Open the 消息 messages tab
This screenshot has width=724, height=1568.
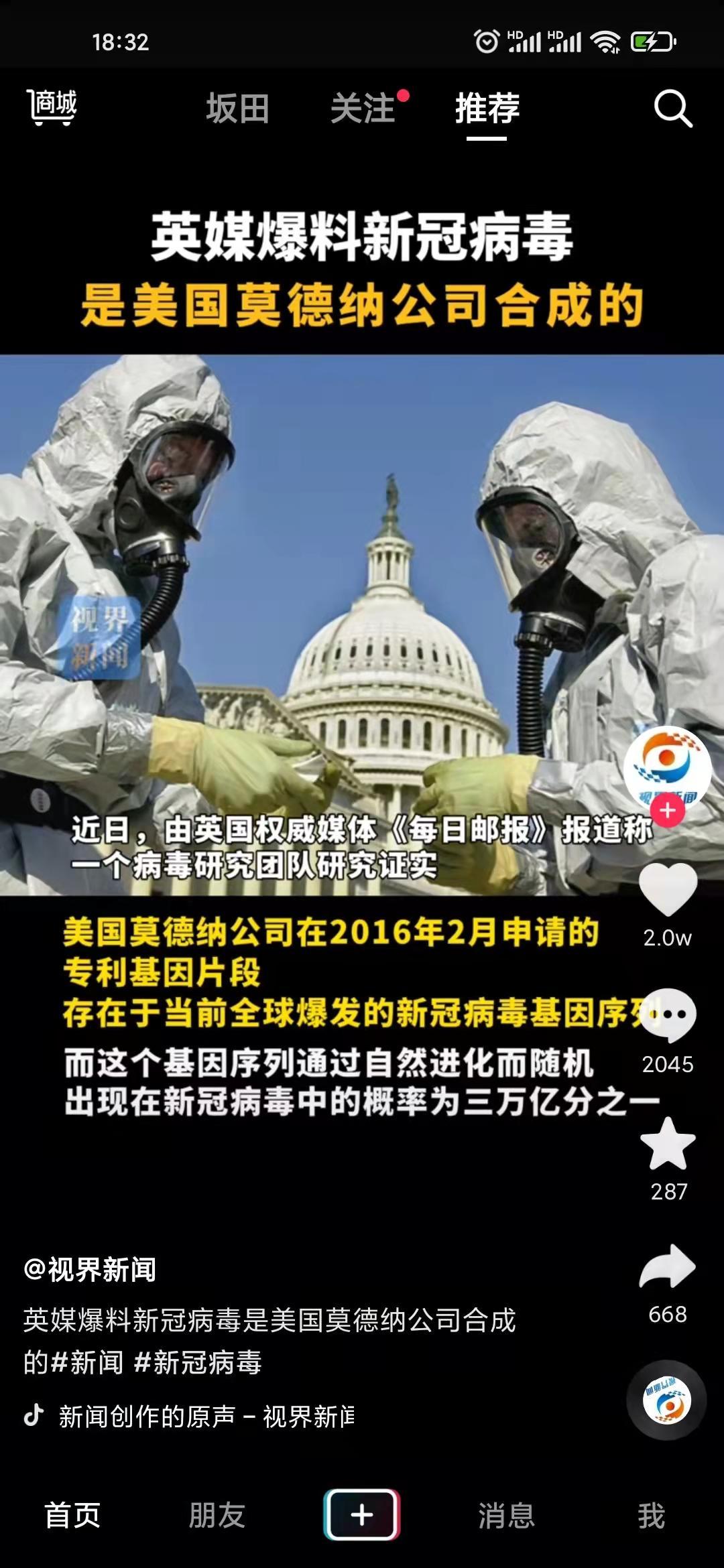coord(506,1516)
